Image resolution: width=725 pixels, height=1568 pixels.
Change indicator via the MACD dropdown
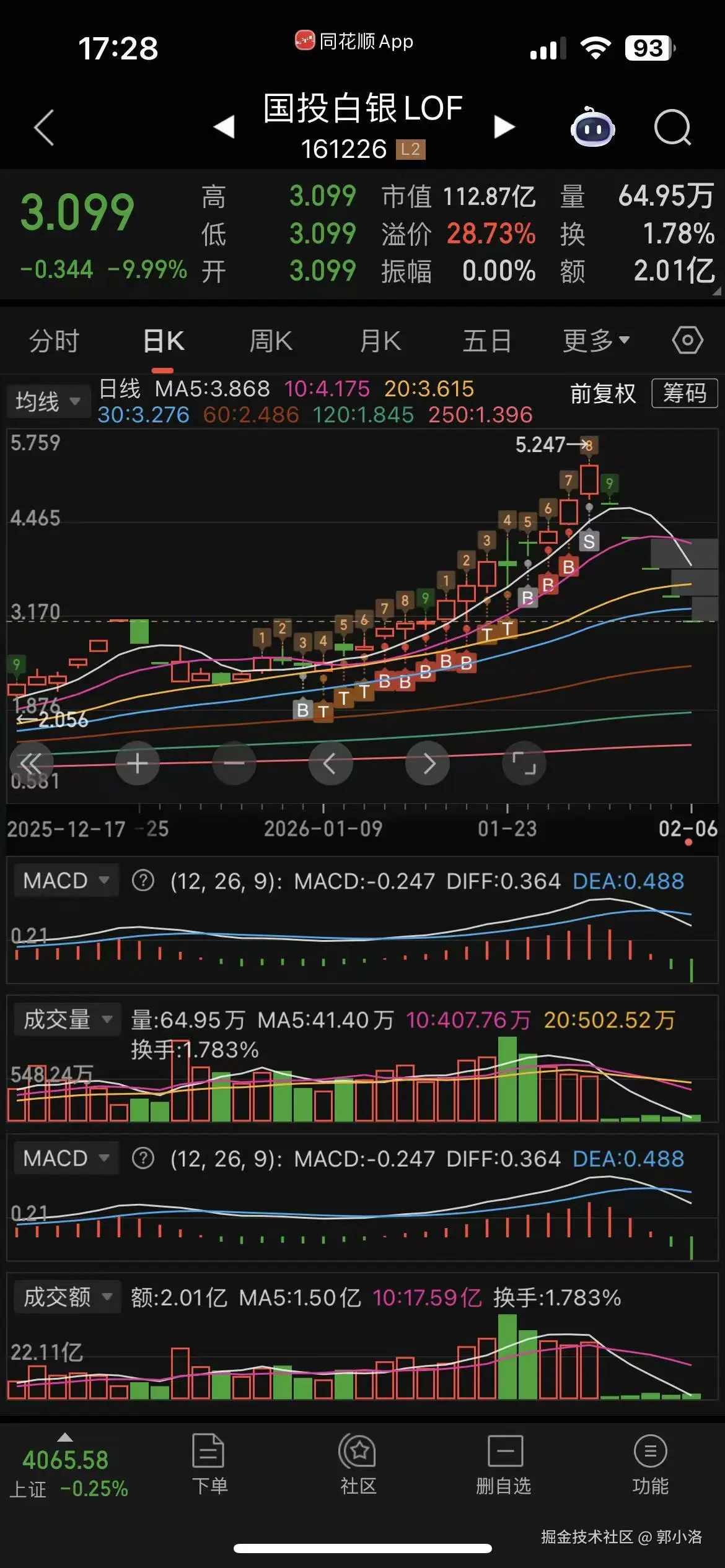click(64, 880)
